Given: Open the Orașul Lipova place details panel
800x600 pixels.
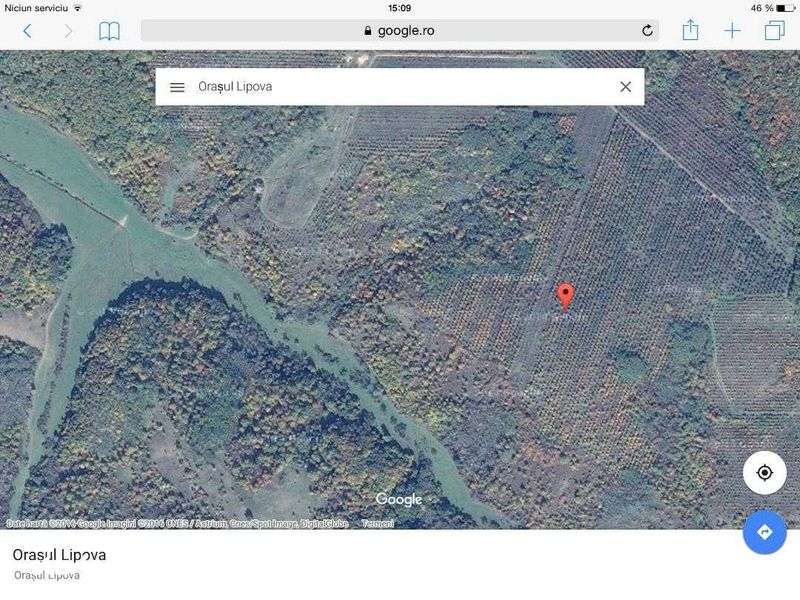Looking at the screenshot, I should [x=300, y=564].
